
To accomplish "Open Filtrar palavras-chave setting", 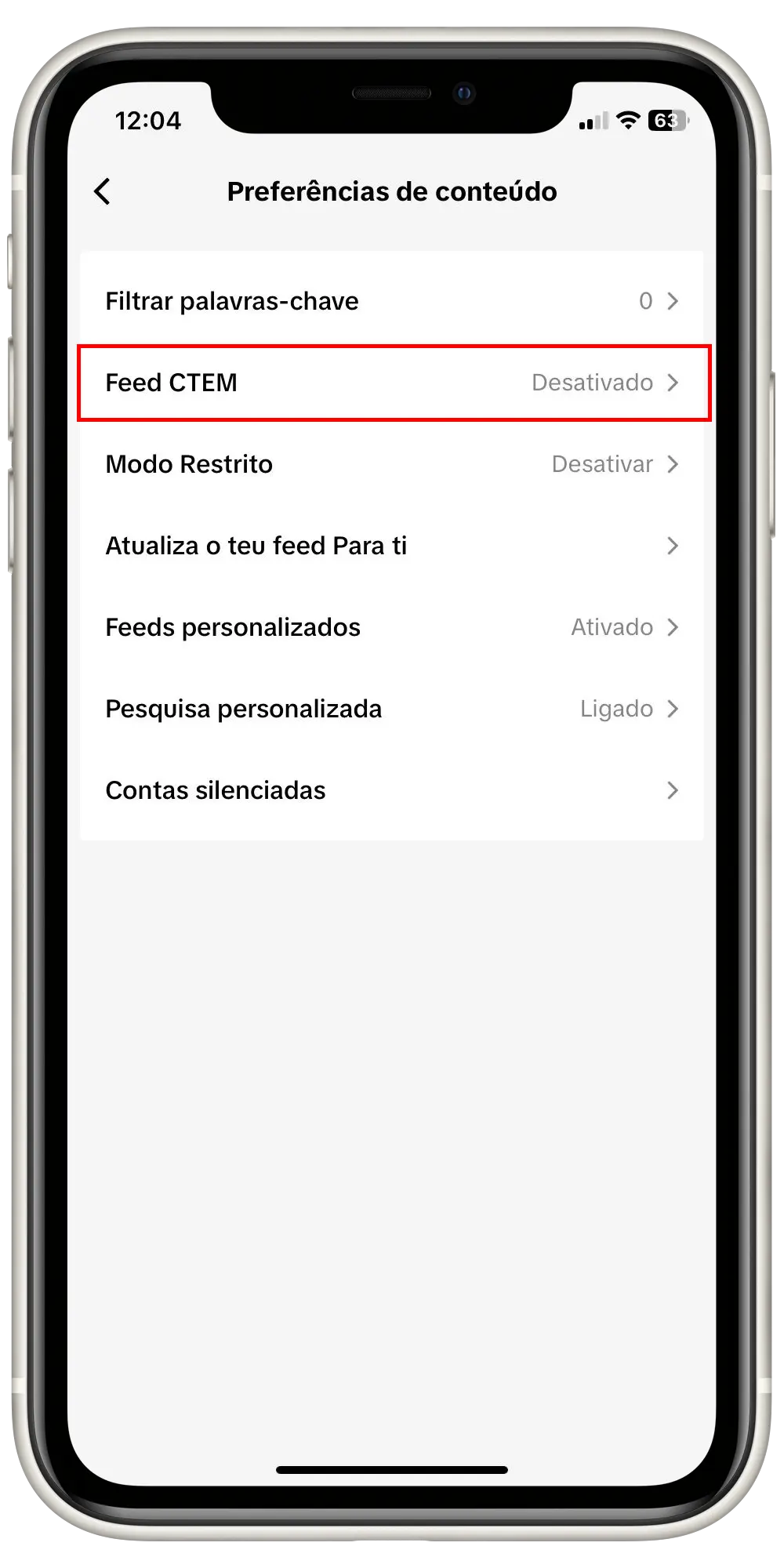I will [x=392, y=301].
